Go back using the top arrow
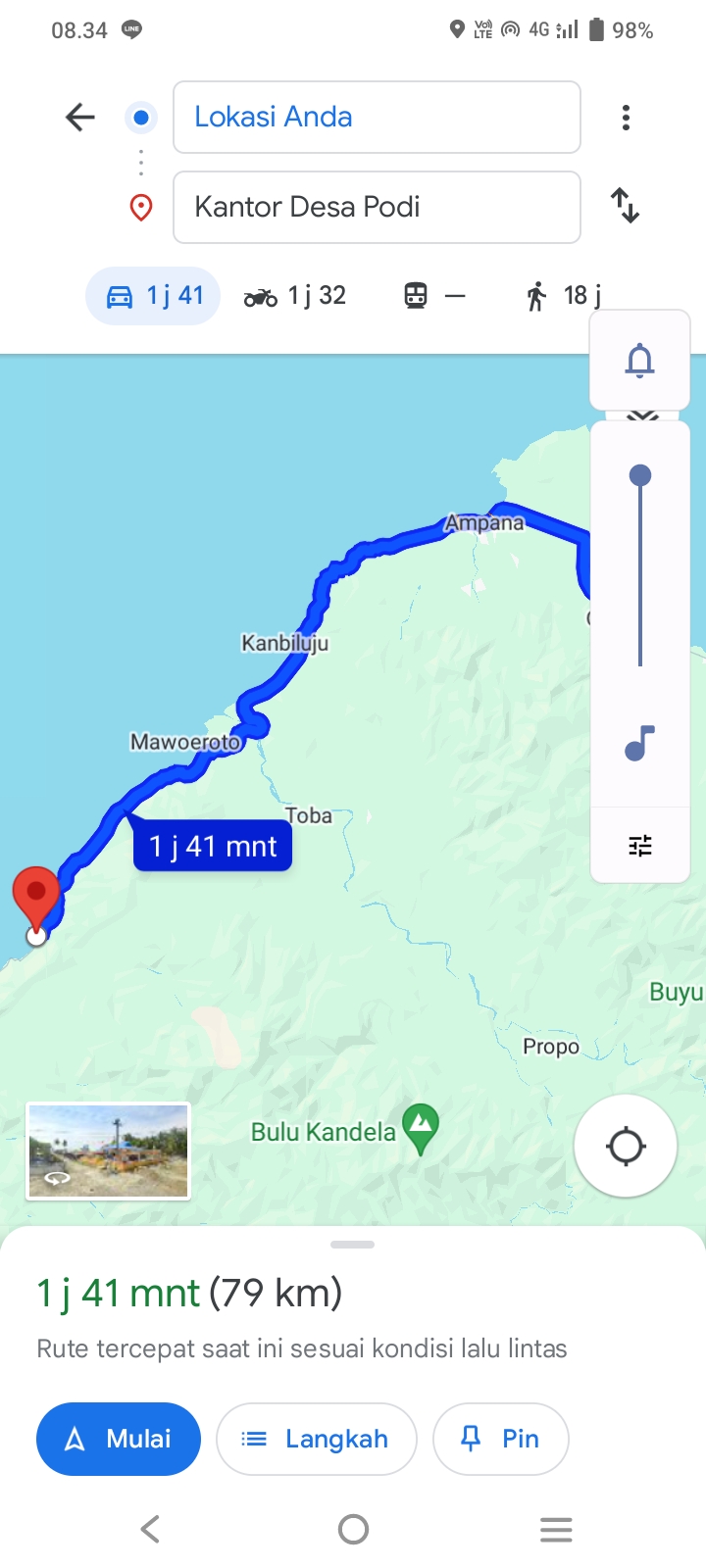 [x=80, y=118]
